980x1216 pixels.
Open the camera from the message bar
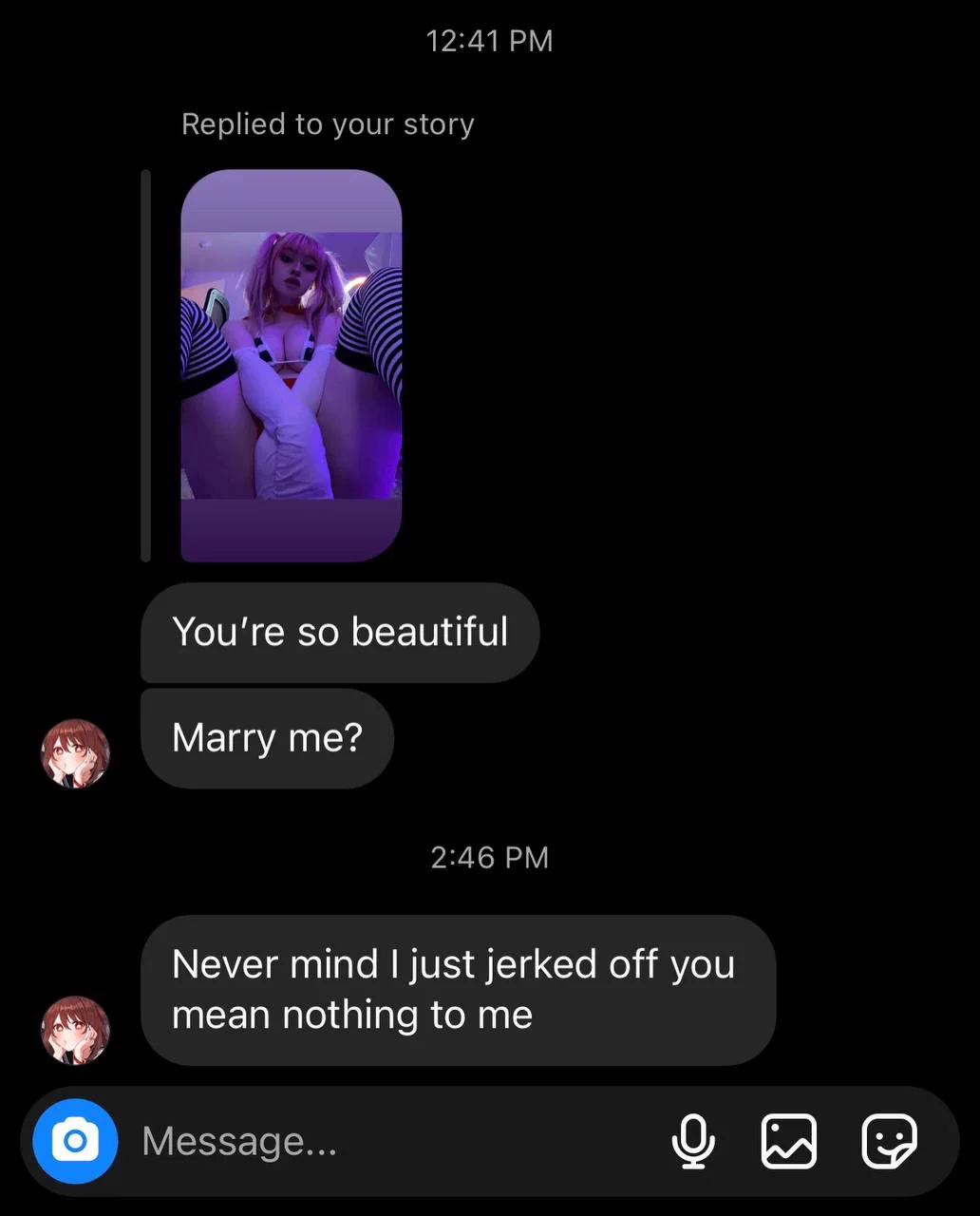point(75,1141)
